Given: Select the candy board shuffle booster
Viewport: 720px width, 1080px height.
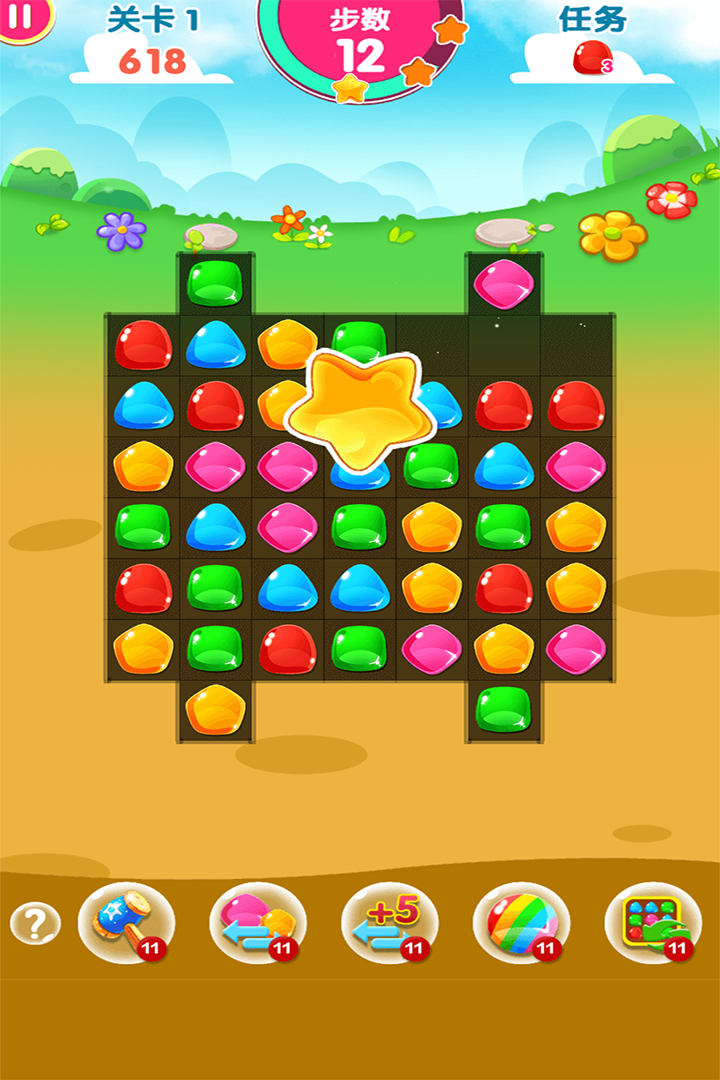Looking at the screenshot, I should [x=652, y=921].
